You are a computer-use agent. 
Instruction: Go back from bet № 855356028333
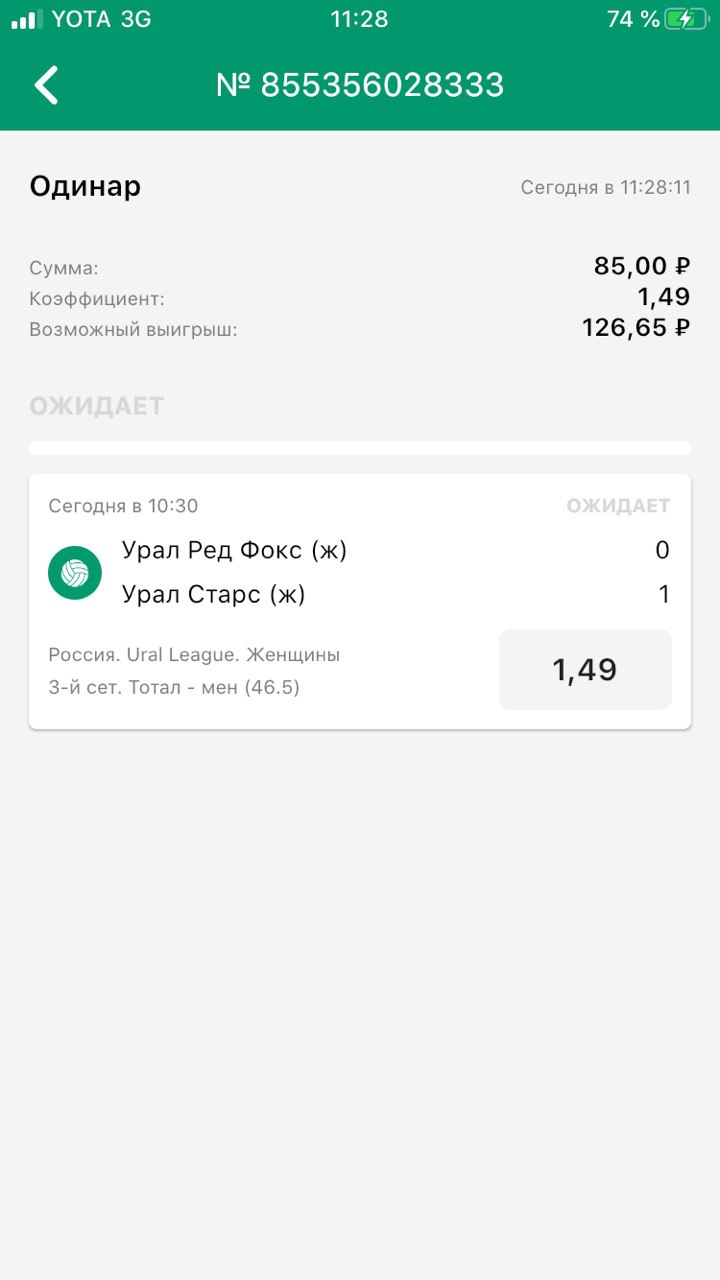pos(46,85)
